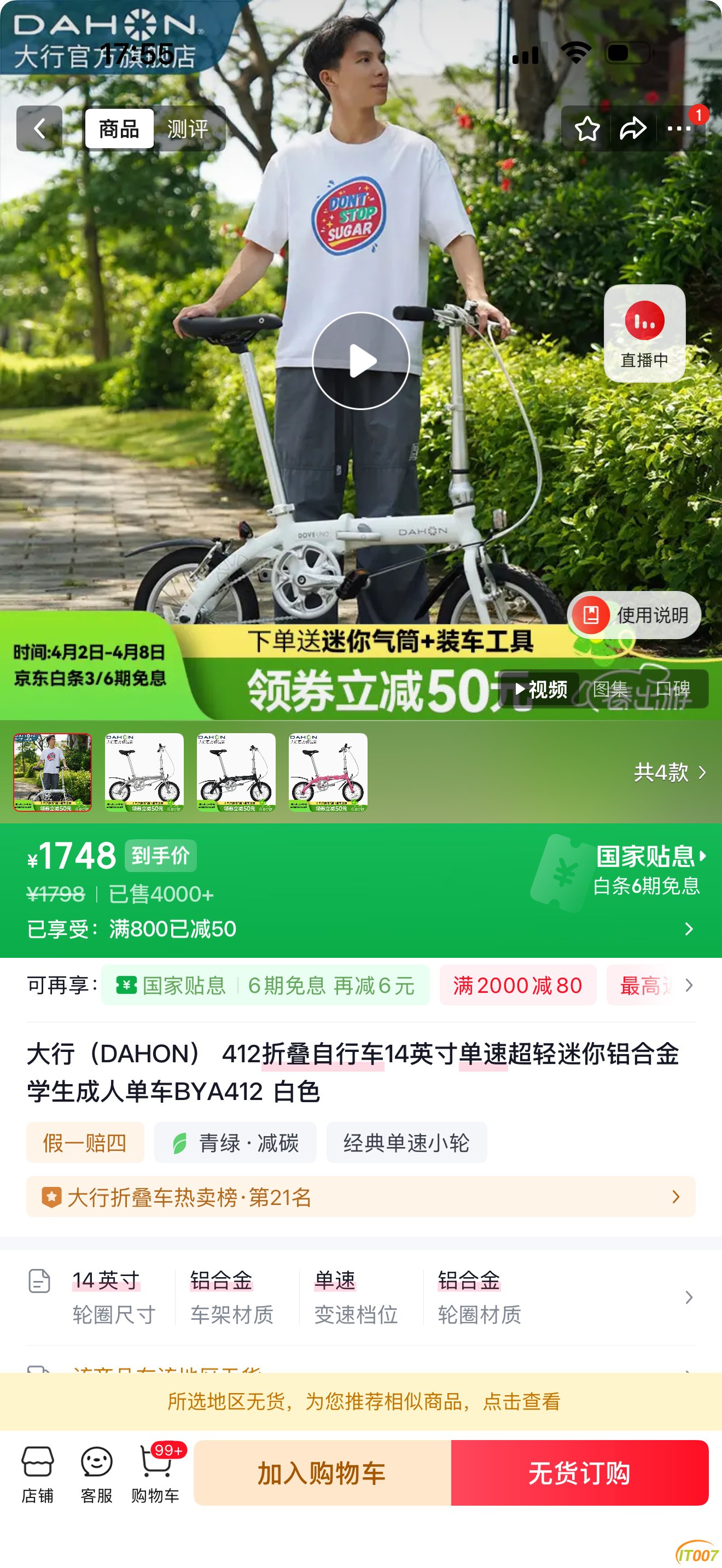The height and width of the screenshot is (1568, 722).
Task: Open the more options menu with notification badge
Action: tap(680, 128)
